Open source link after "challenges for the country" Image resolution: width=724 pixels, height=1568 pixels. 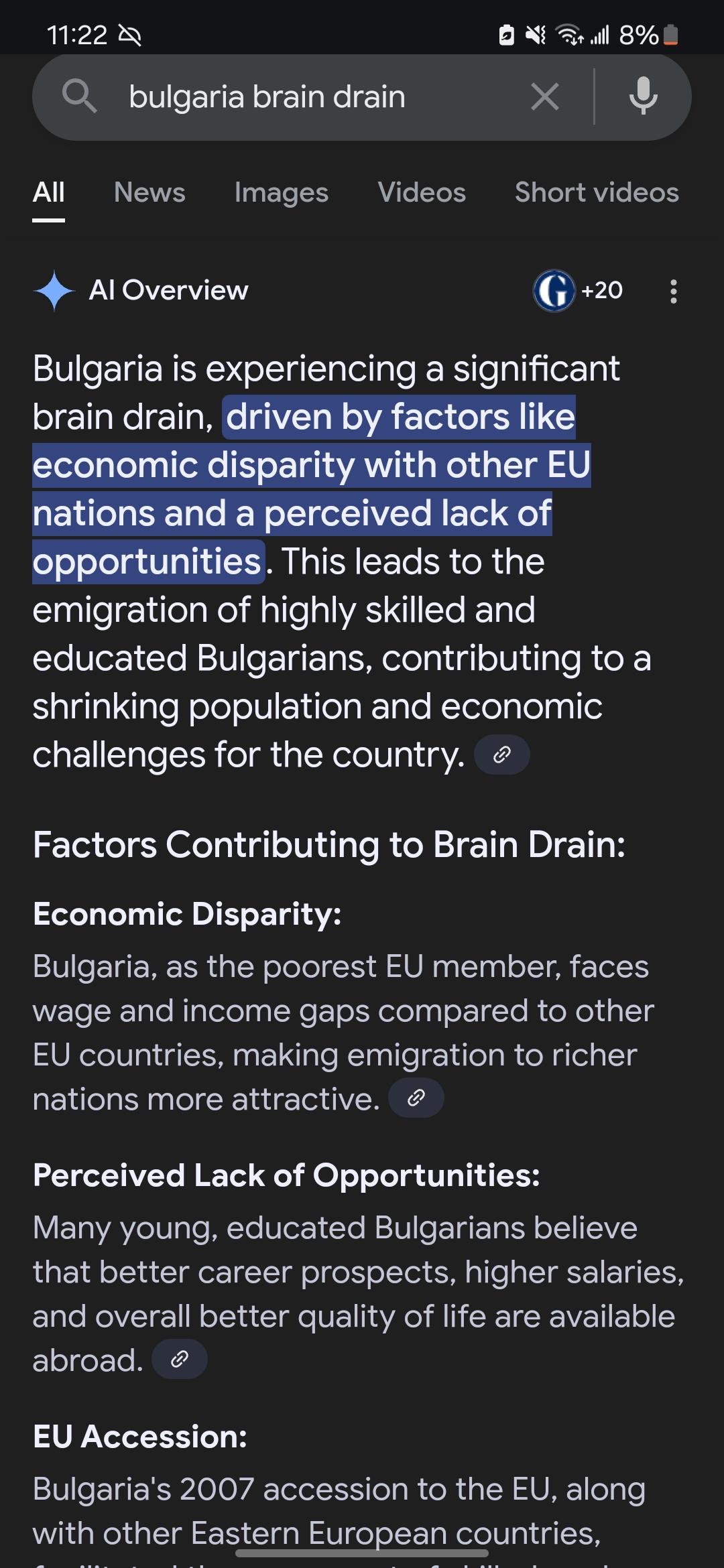pyautogui.click(x=502, y=755)
